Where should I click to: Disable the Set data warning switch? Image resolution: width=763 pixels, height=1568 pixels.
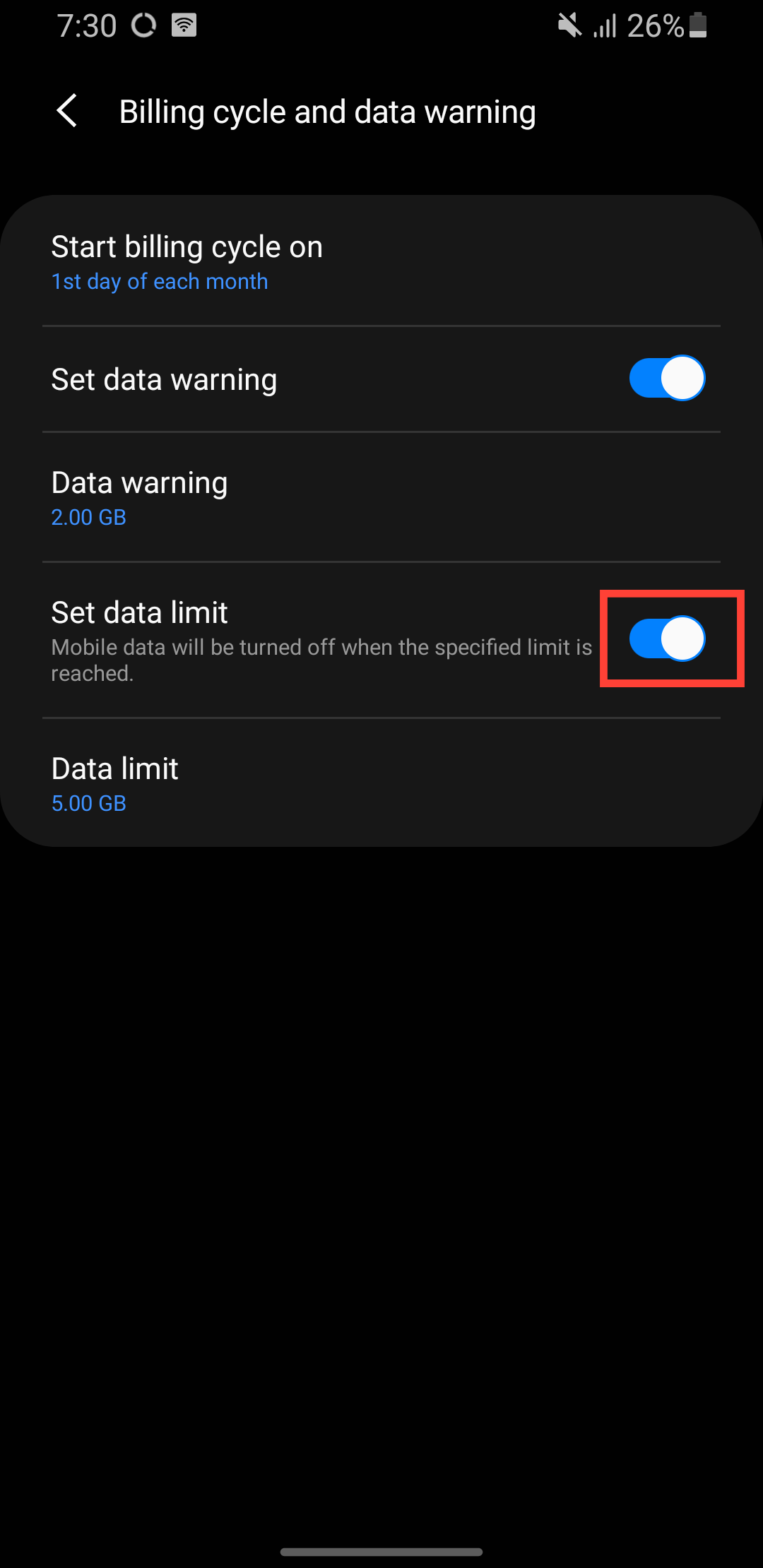666,378
